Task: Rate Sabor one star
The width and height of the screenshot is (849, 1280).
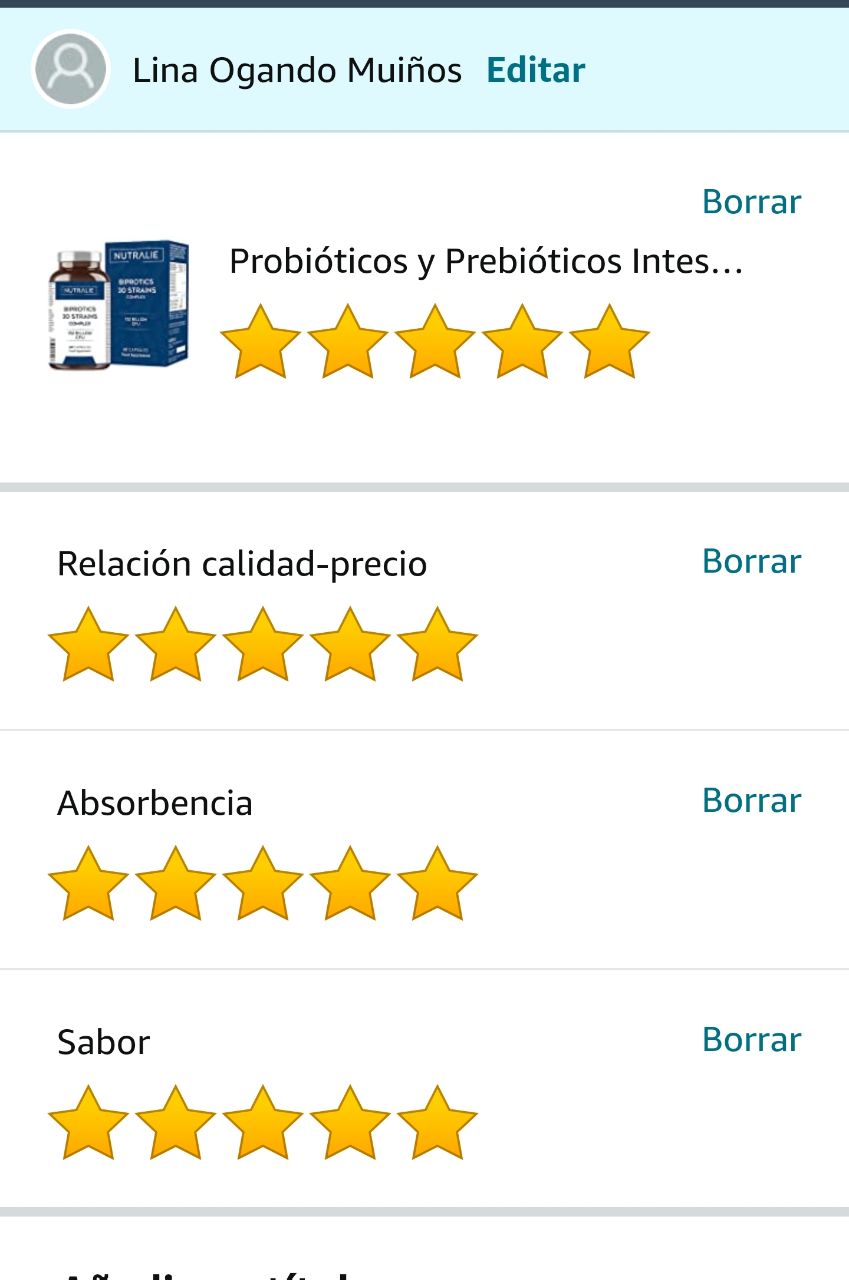Action: point(88,1123)
